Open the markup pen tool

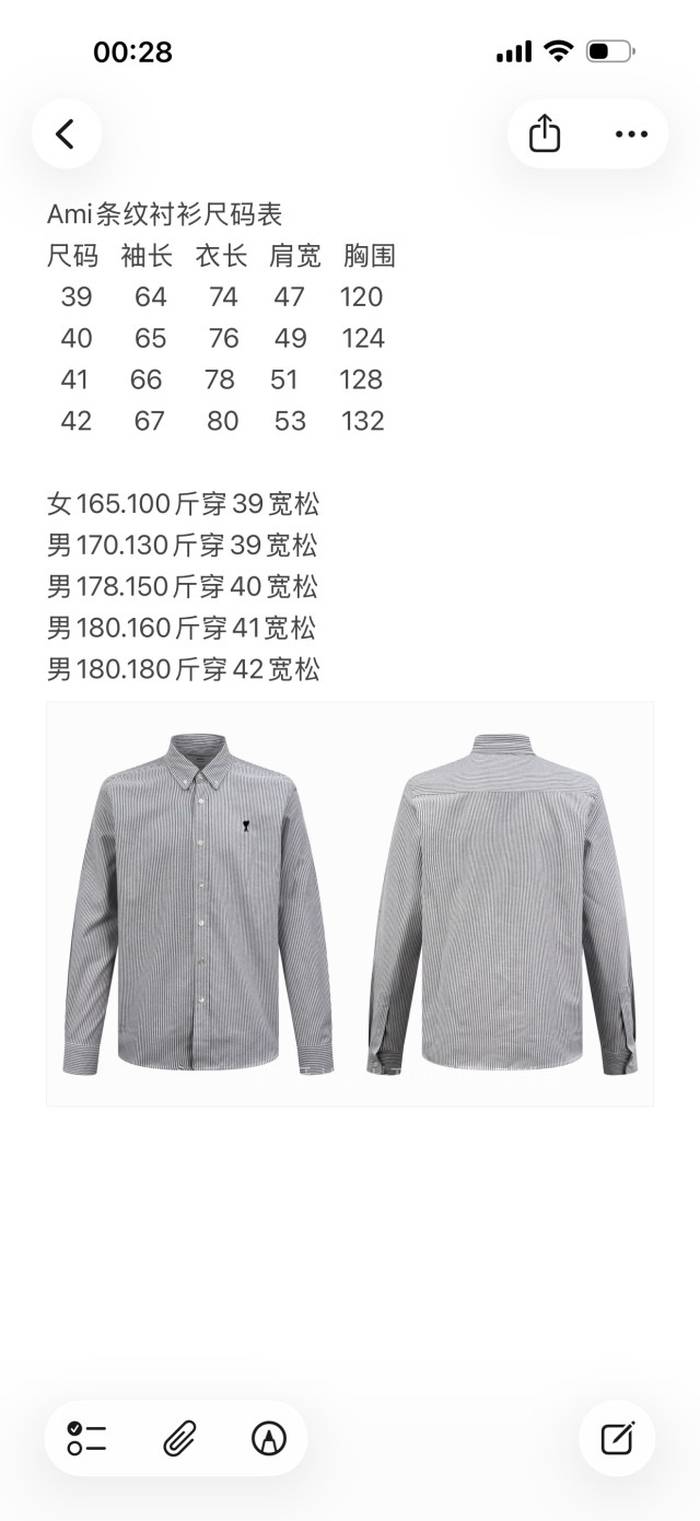269,1438
